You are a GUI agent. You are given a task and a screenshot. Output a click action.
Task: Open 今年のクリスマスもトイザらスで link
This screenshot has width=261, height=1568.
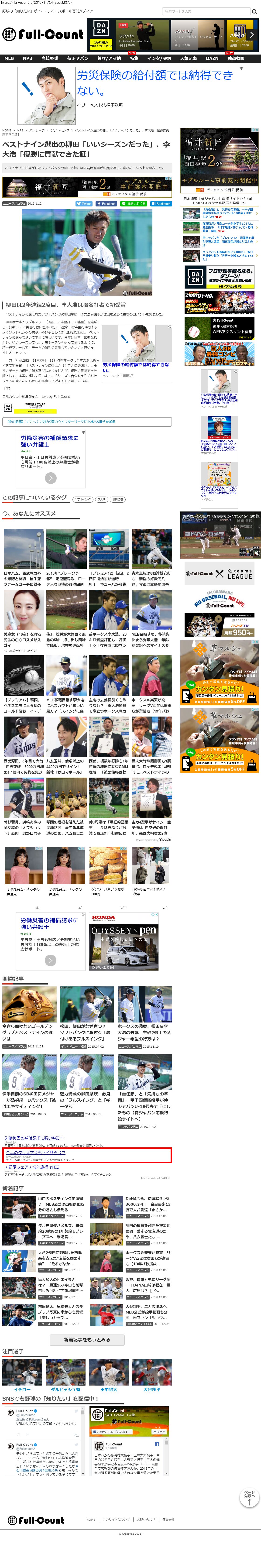35,1152
